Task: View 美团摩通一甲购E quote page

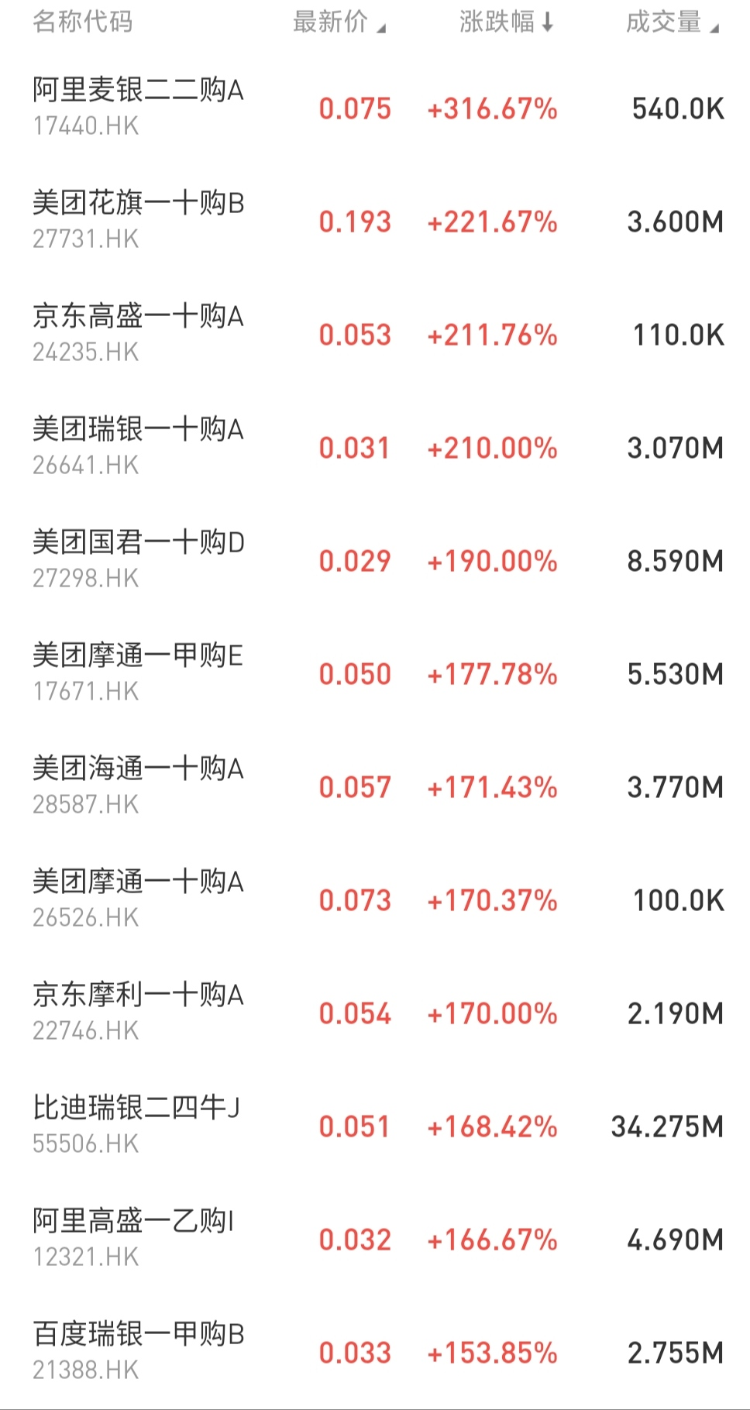Action: click(x=138, y=671)
